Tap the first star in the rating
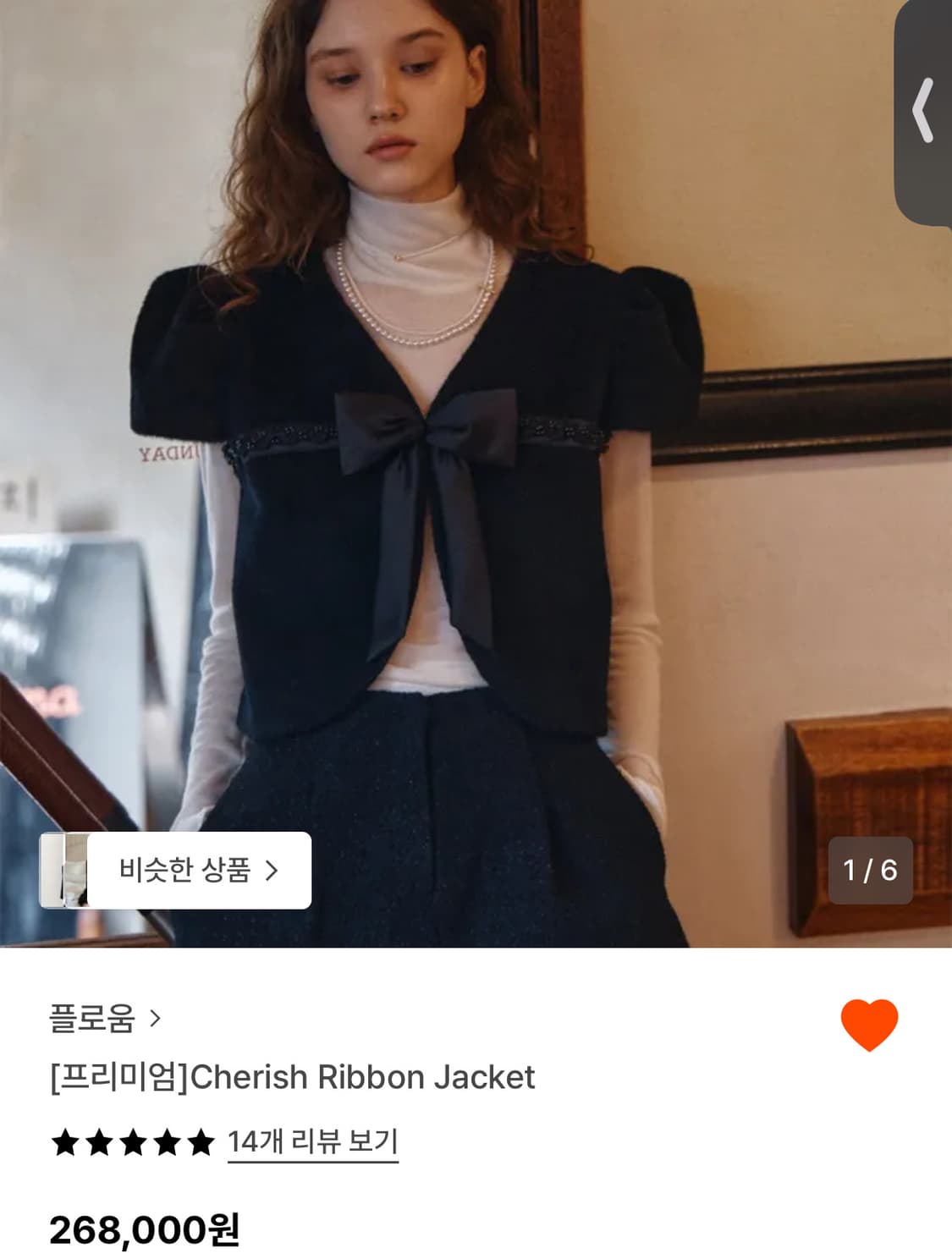This screenshot has width=952, height=1259. (x=63, y=1141)
